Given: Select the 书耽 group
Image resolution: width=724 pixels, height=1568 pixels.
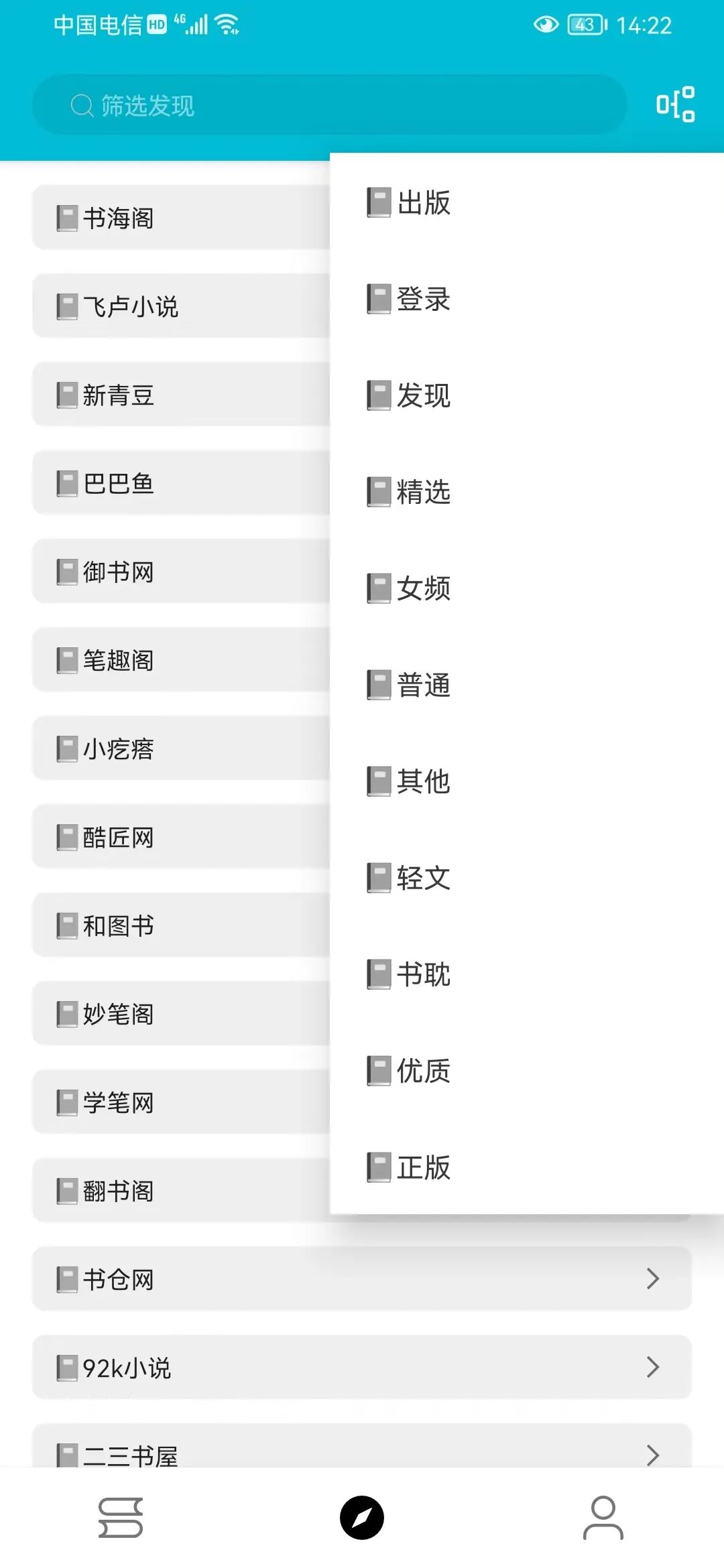Looking at the screenshot, I should coord(424,975).
